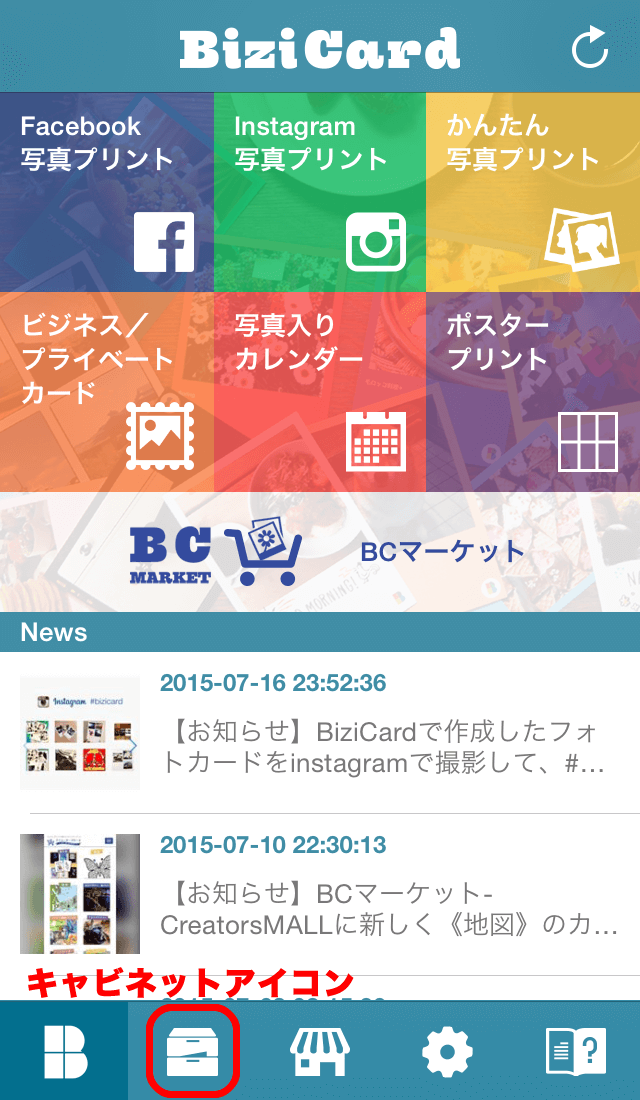Open the Instagram 写真プリント tile
Viewport: 640px width, 1100px height.
320,192
